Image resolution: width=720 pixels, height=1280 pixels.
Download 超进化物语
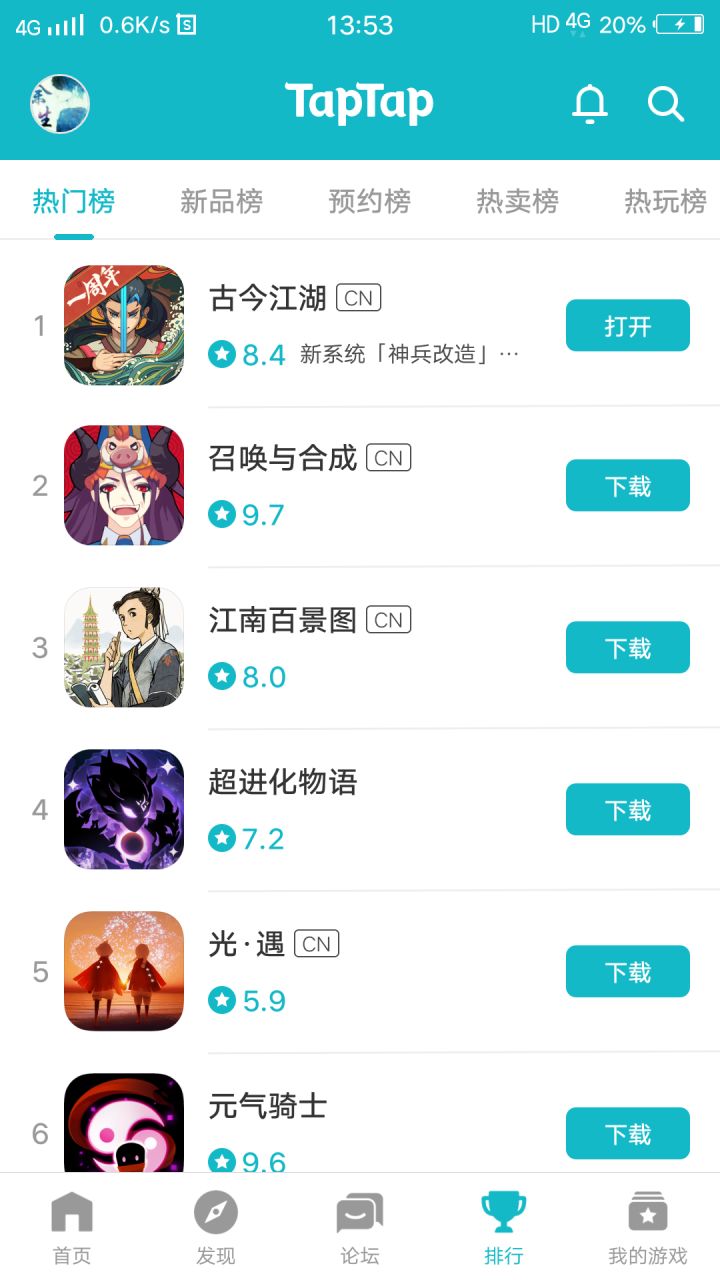coord(627,809)
